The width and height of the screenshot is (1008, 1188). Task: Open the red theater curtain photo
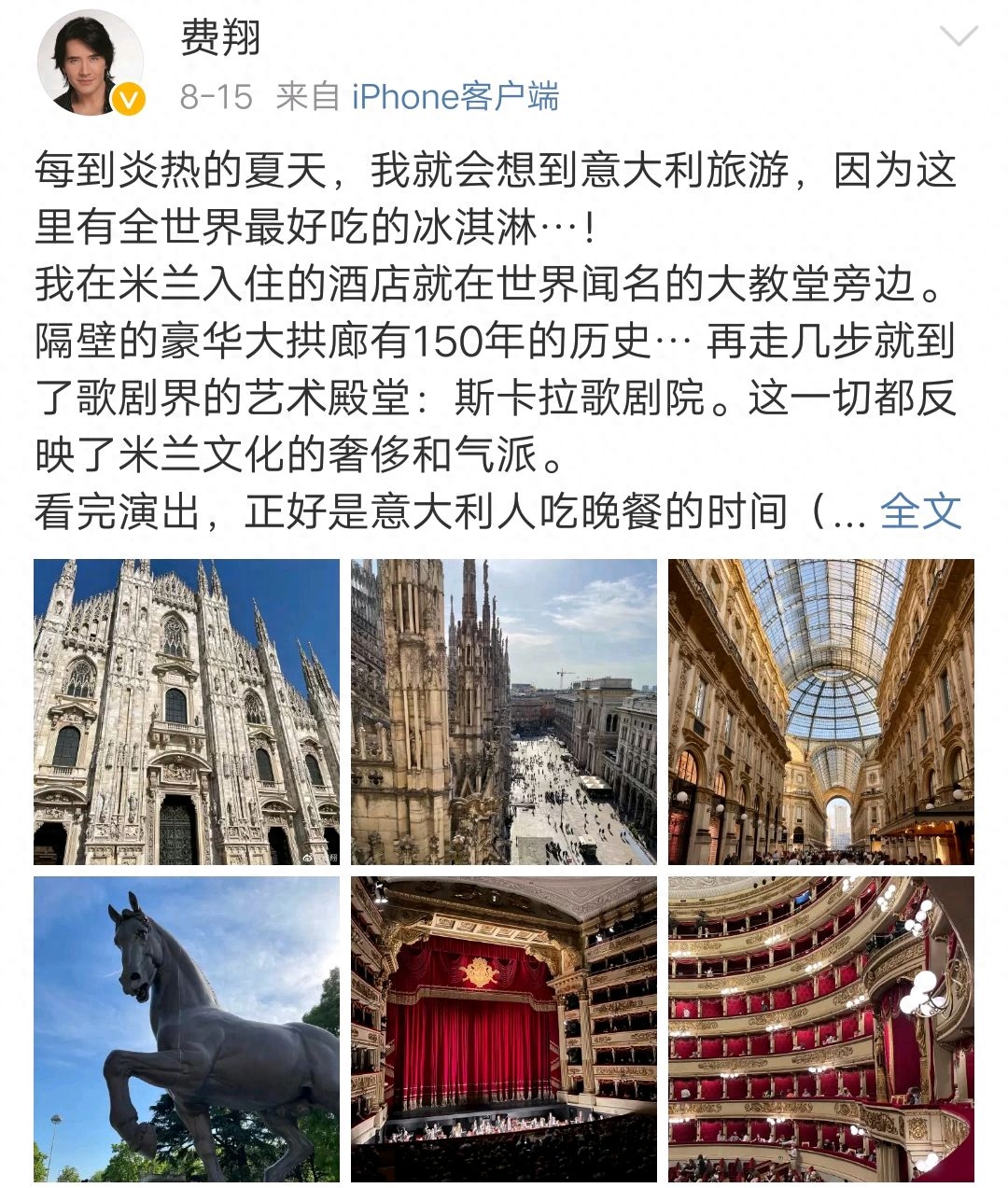(503, 1028)
